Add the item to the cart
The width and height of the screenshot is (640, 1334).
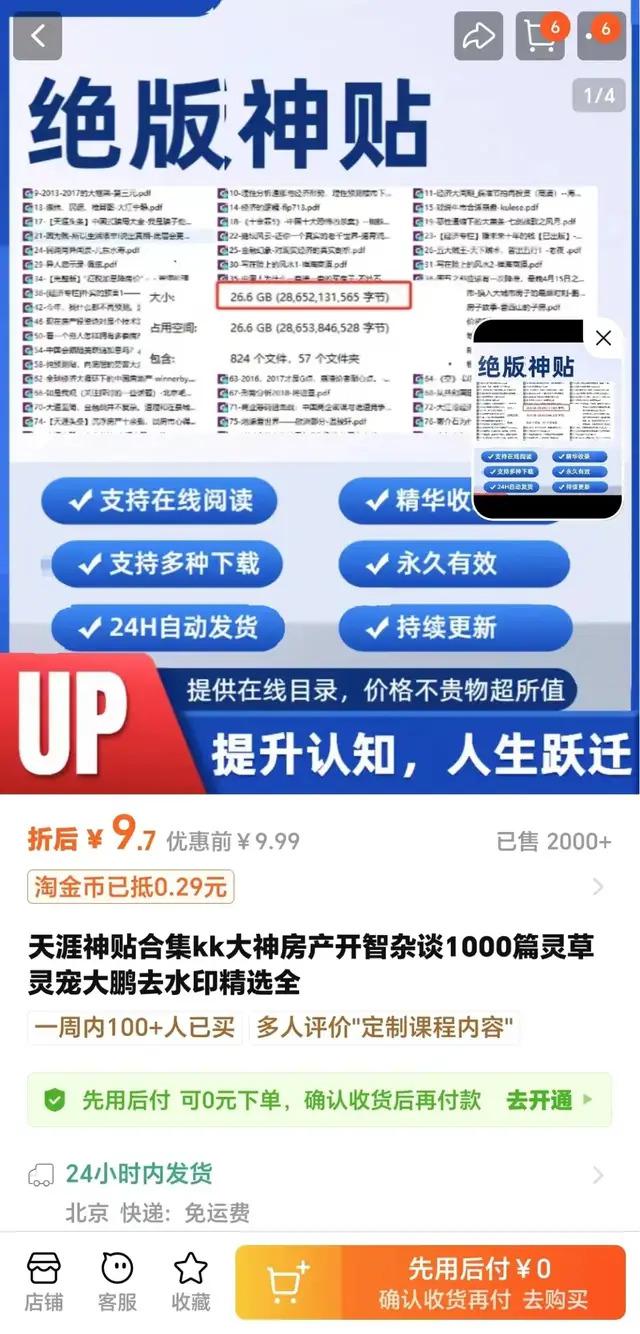pyautogui.click(x=288, y=1283)
